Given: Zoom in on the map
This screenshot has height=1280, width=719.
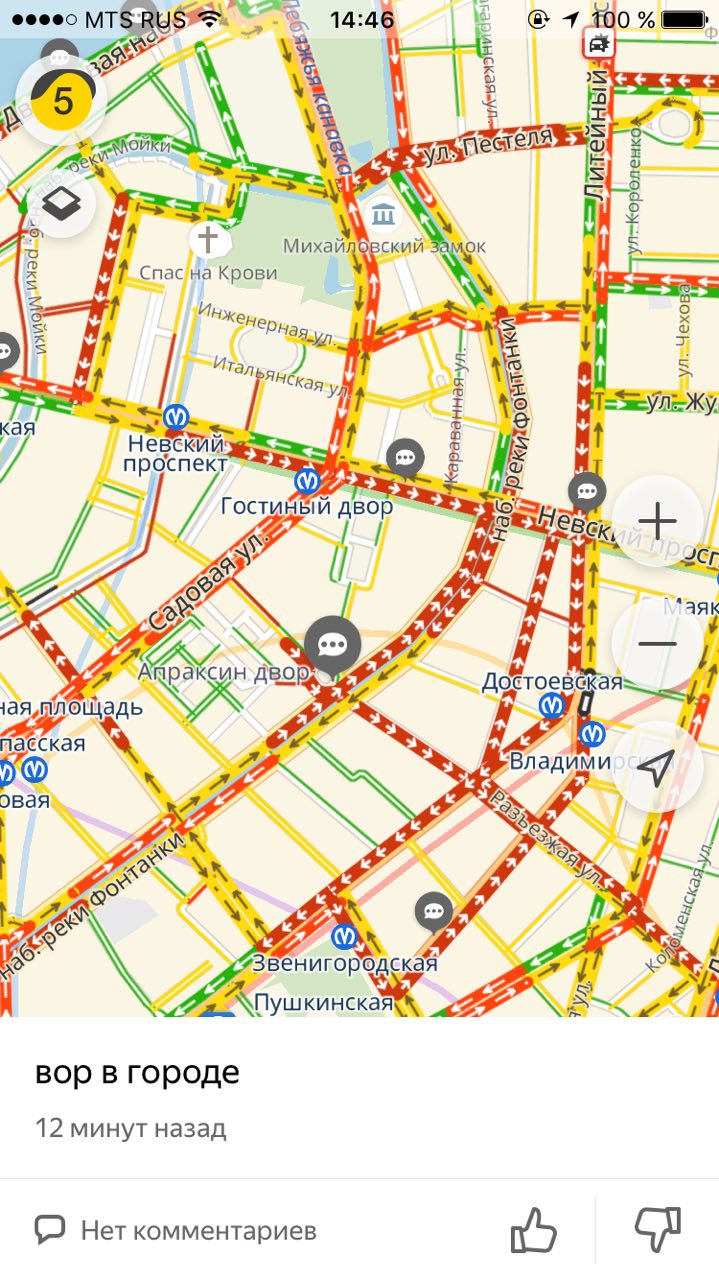Looking at the screenshot, I should point(657,521).
